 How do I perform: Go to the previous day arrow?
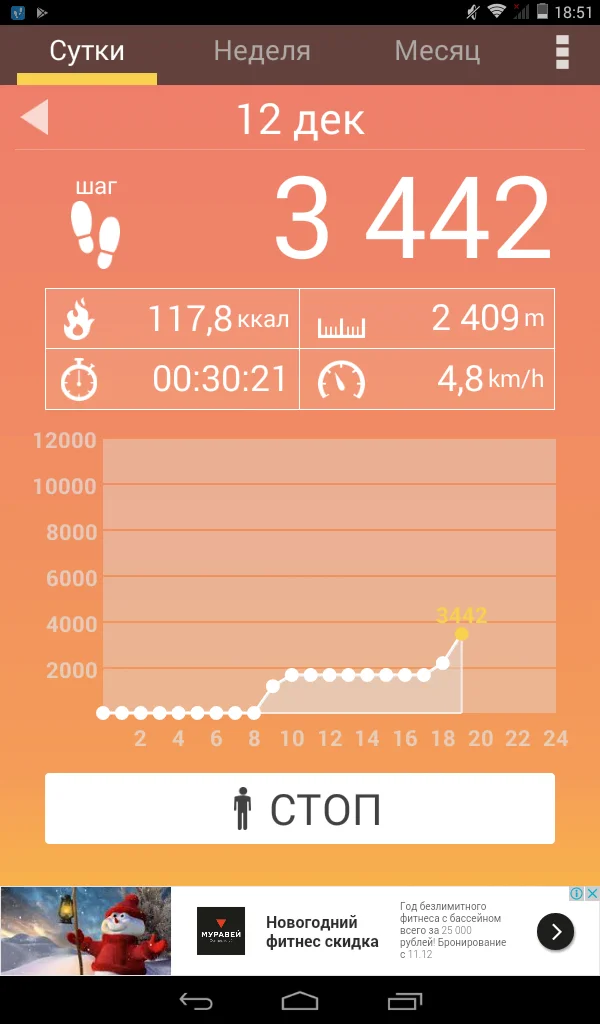pyautogui.click(x=35, y=118)
